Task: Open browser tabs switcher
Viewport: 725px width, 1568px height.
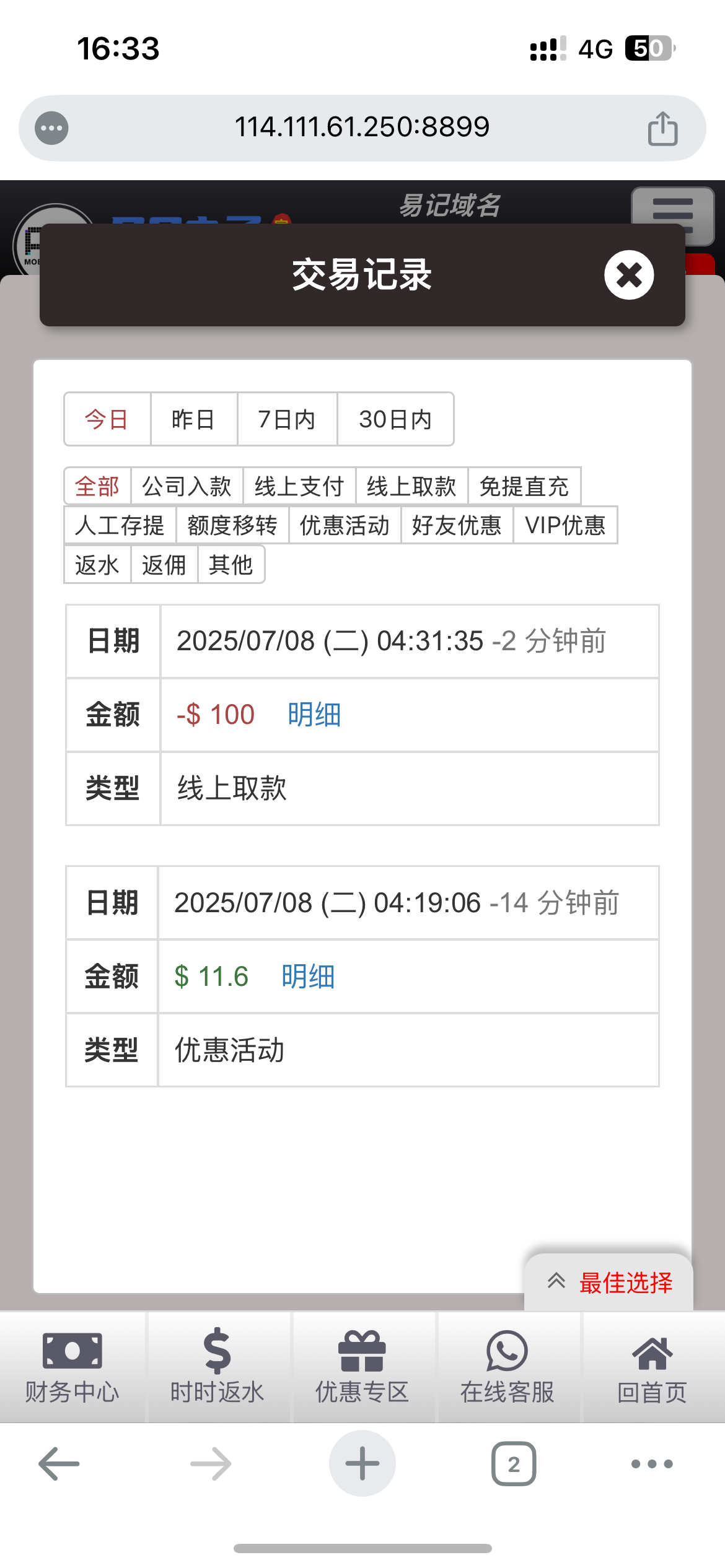Action: [x=514, y=1464]
